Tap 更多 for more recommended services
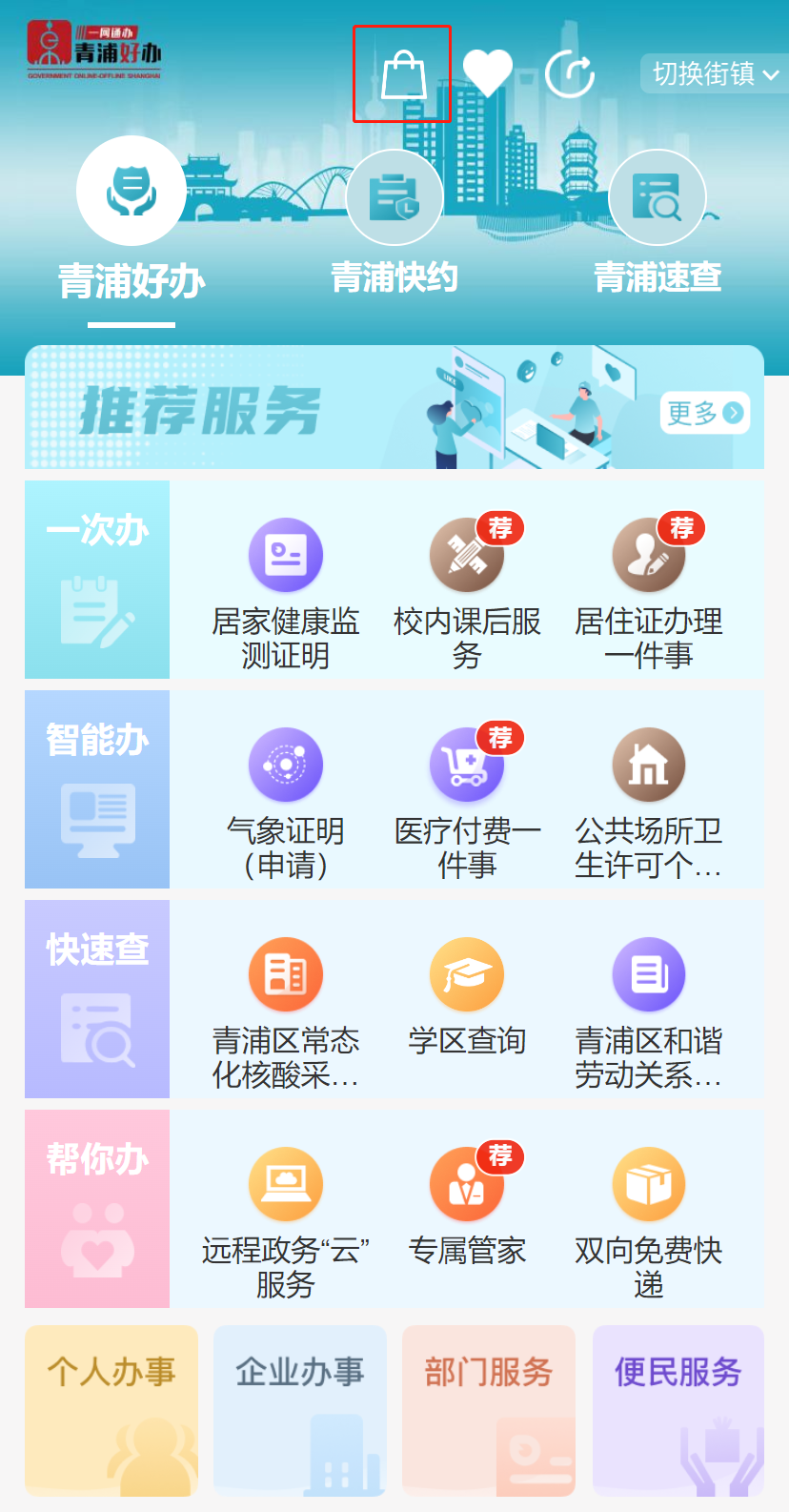789x1512 pixels. [x=704, y=413]
